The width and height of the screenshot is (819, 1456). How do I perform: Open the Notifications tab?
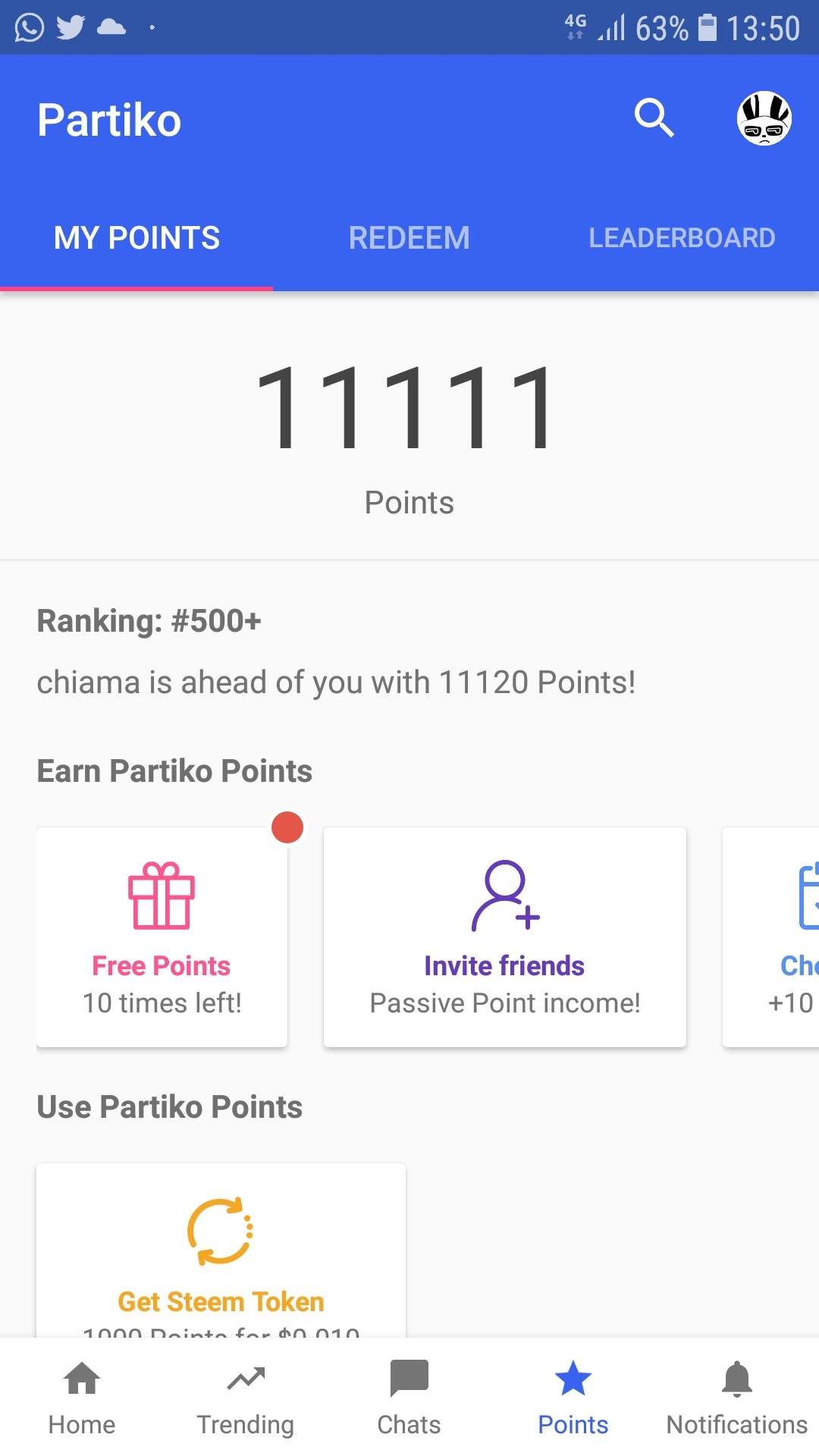coord(737,1397)
